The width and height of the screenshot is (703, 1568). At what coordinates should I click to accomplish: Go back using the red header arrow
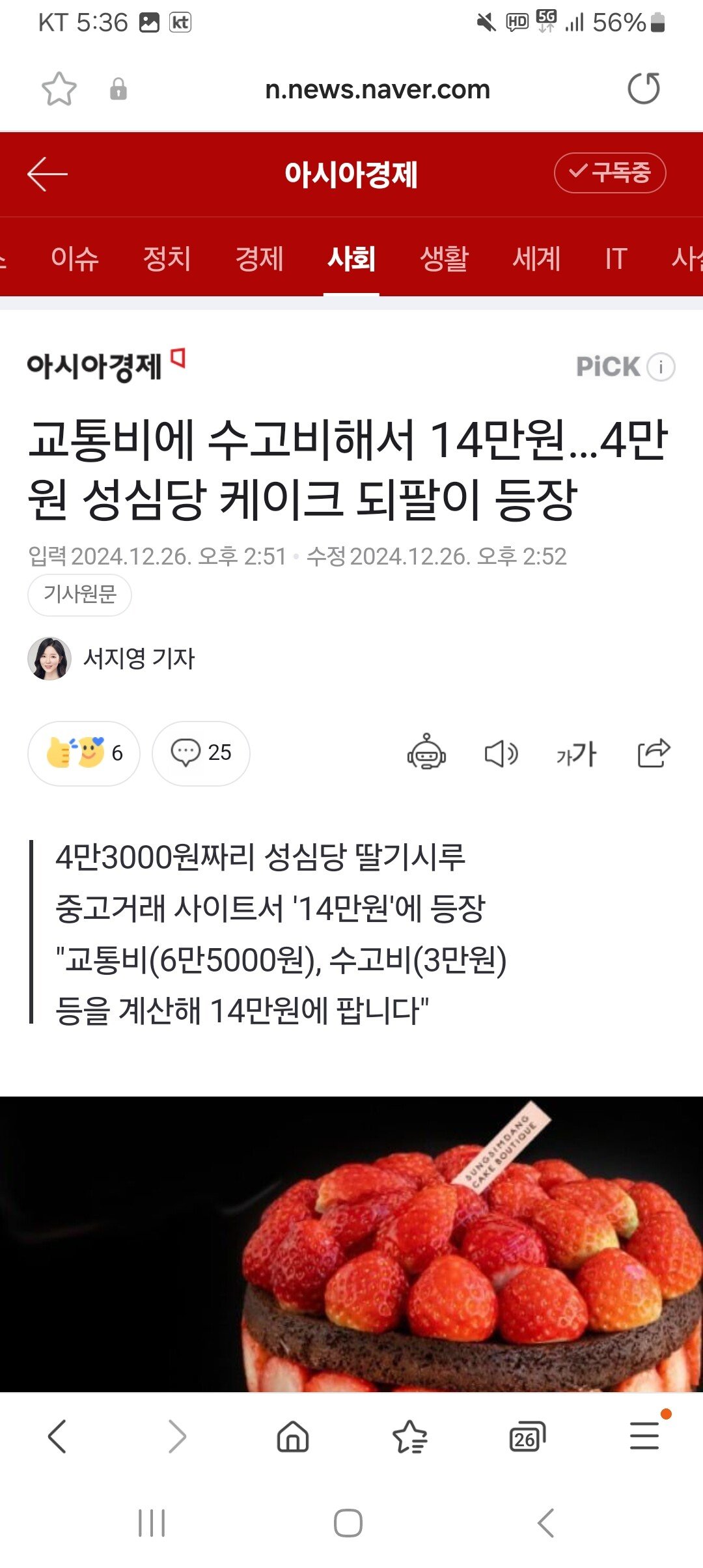point(48,174)
